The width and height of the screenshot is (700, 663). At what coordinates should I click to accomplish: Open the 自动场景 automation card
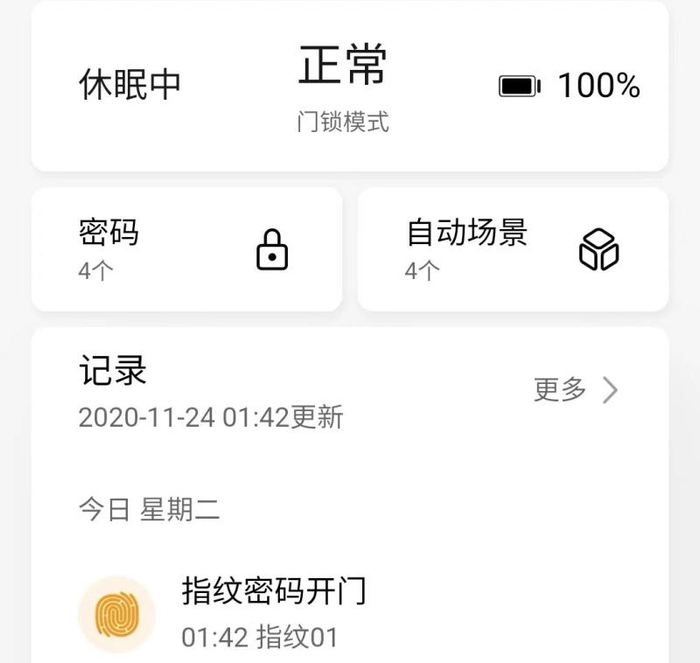512,249
